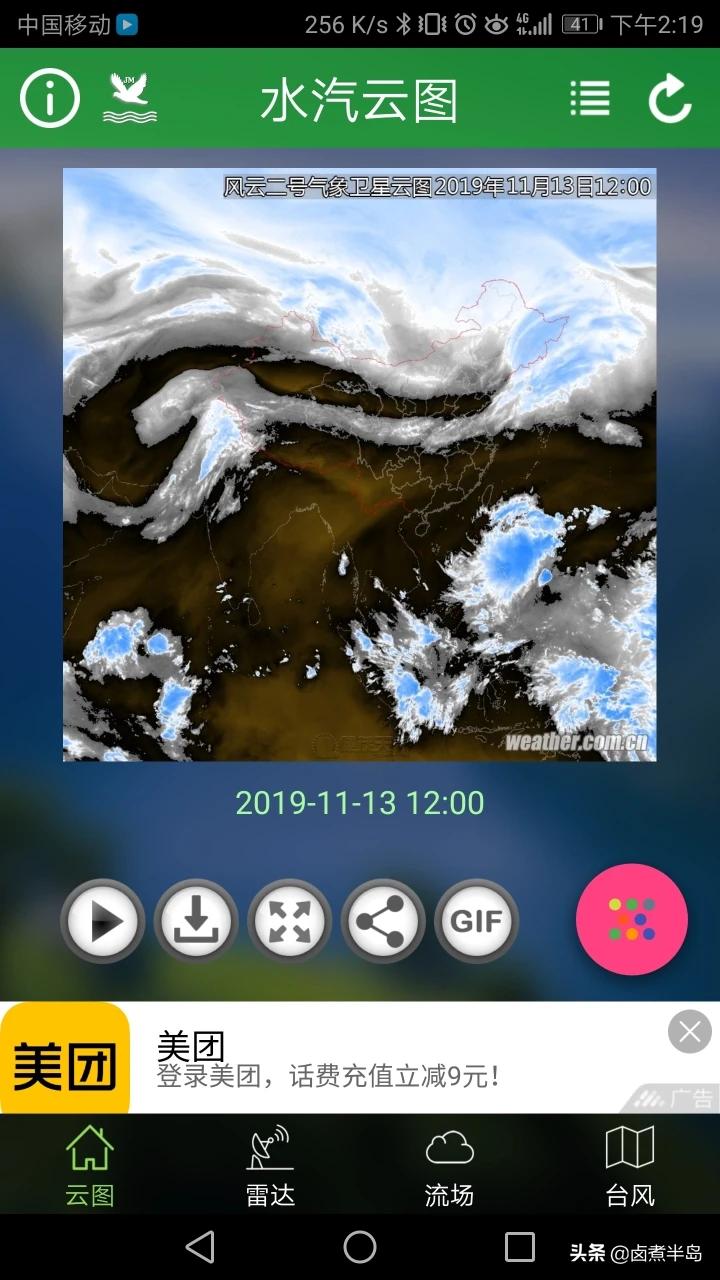Expand the cloud image to fullscreen

[290, 921]
